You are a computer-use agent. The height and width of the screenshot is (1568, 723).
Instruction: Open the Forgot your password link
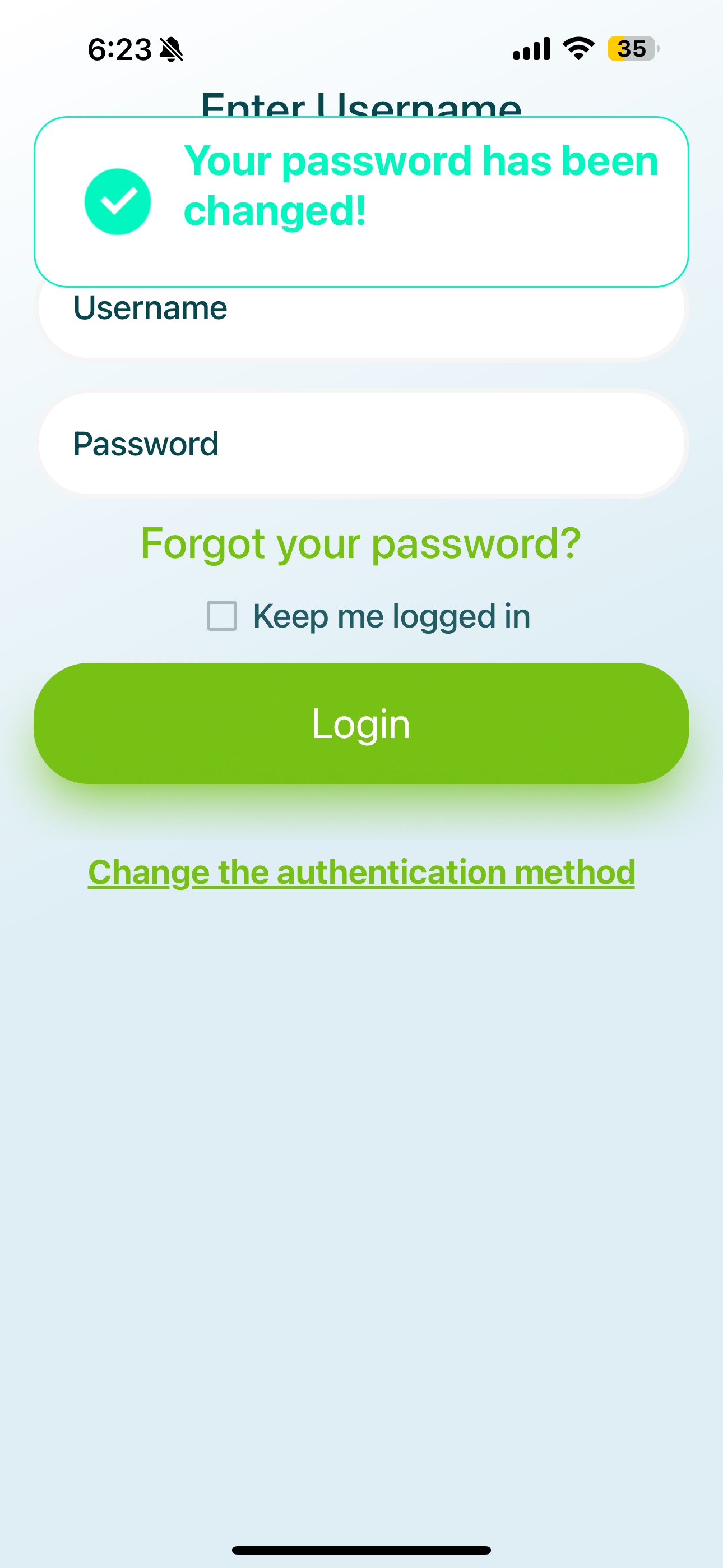pyautogui.click(x=361, y=543)
